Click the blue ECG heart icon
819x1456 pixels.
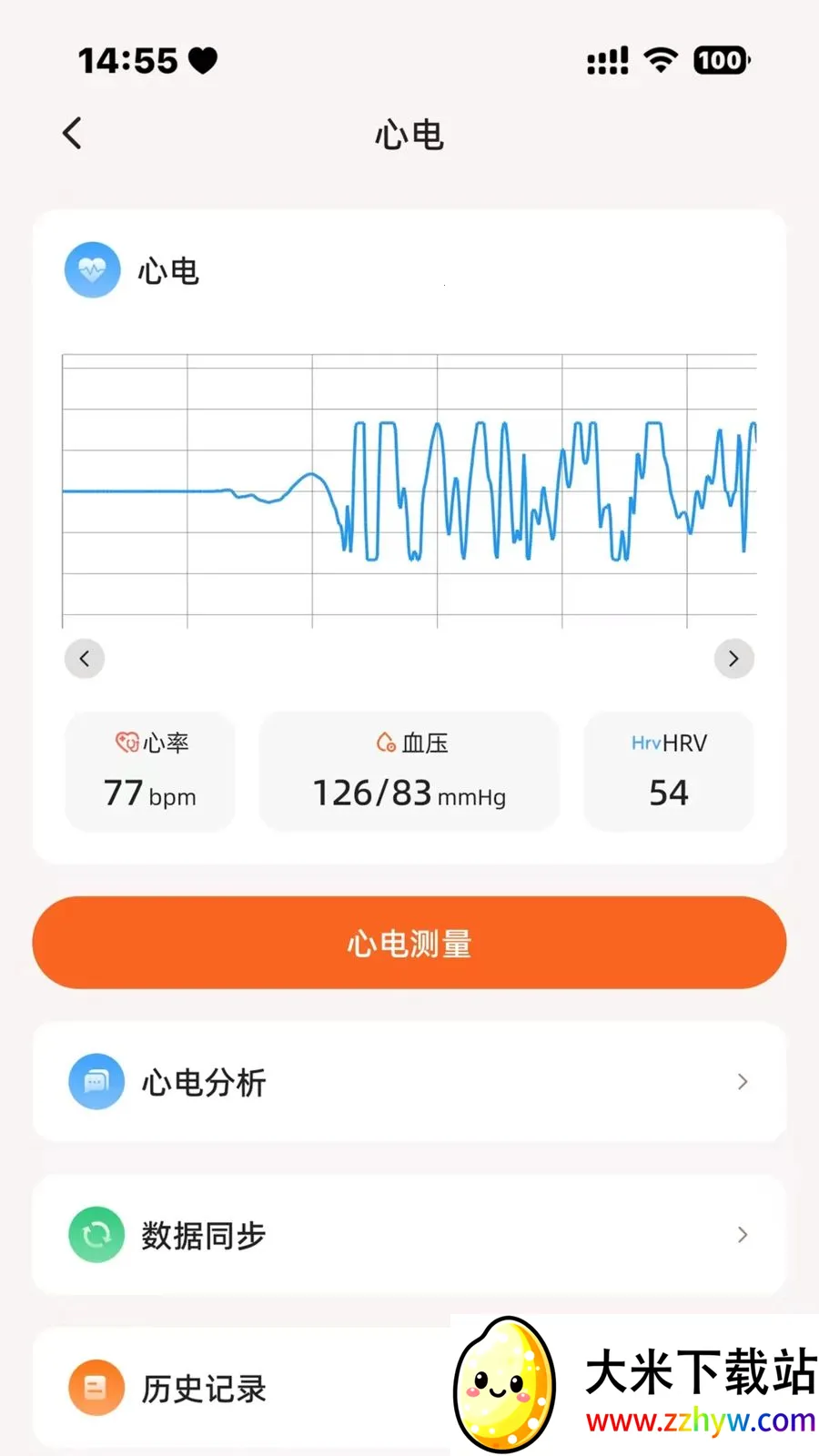point(91,269)
